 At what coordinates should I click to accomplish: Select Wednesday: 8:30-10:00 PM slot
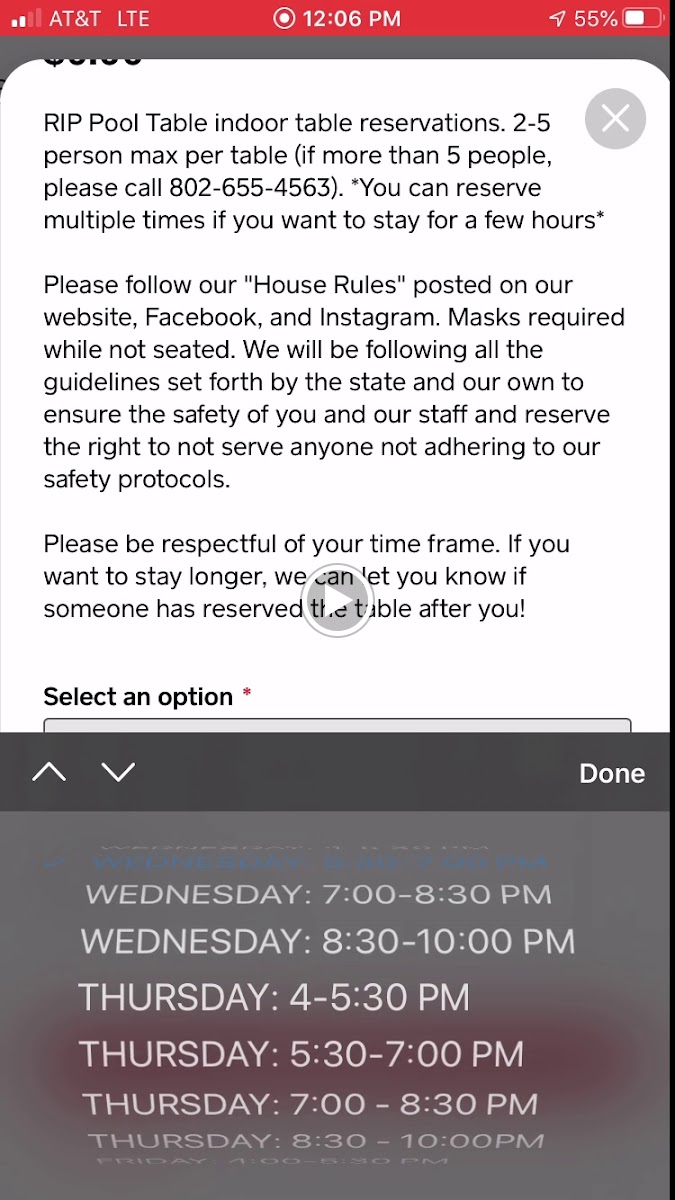327,942
